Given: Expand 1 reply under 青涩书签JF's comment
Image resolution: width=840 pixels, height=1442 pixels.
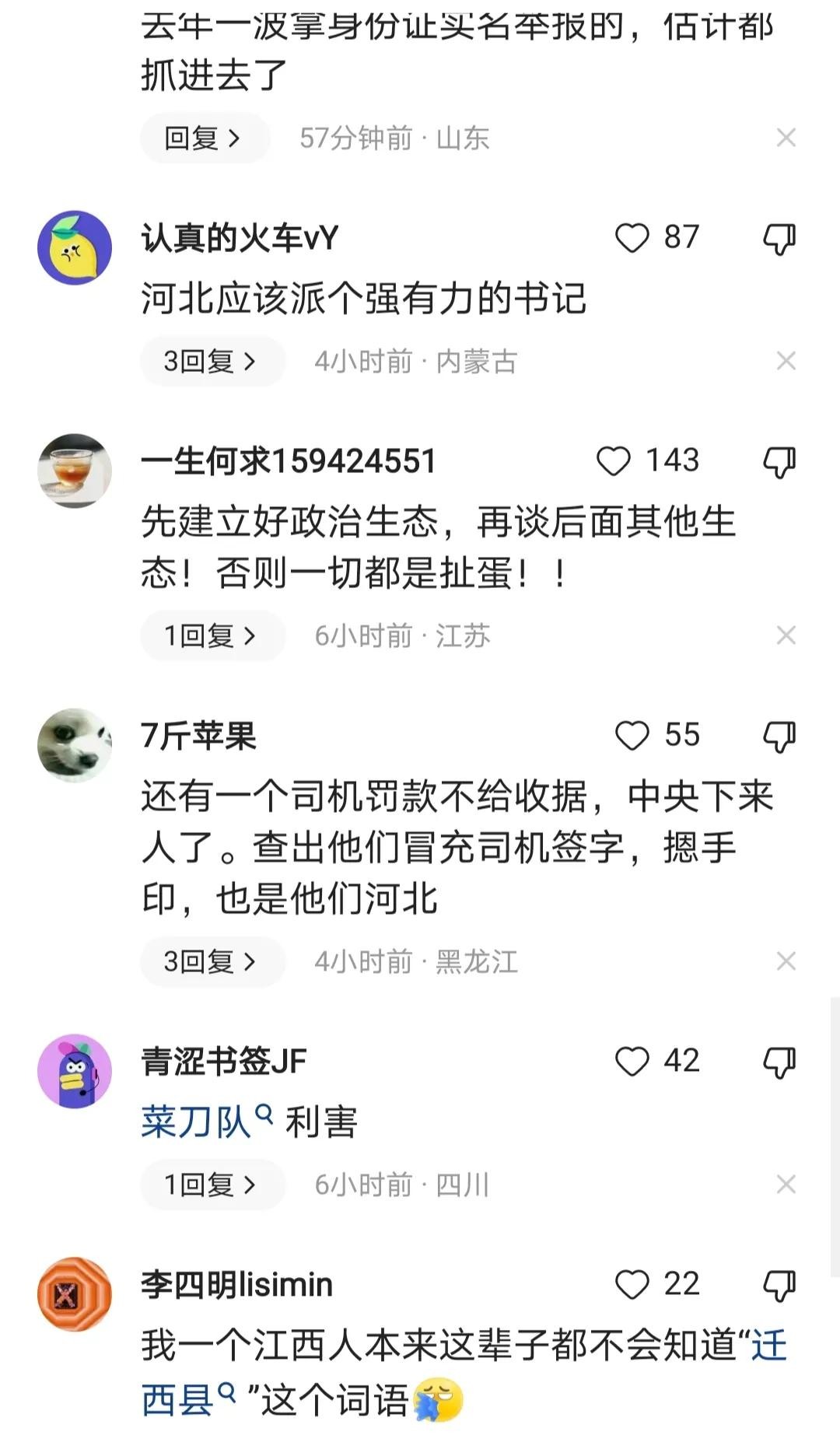Looking at the screenshot, I should click(210, 1185).
